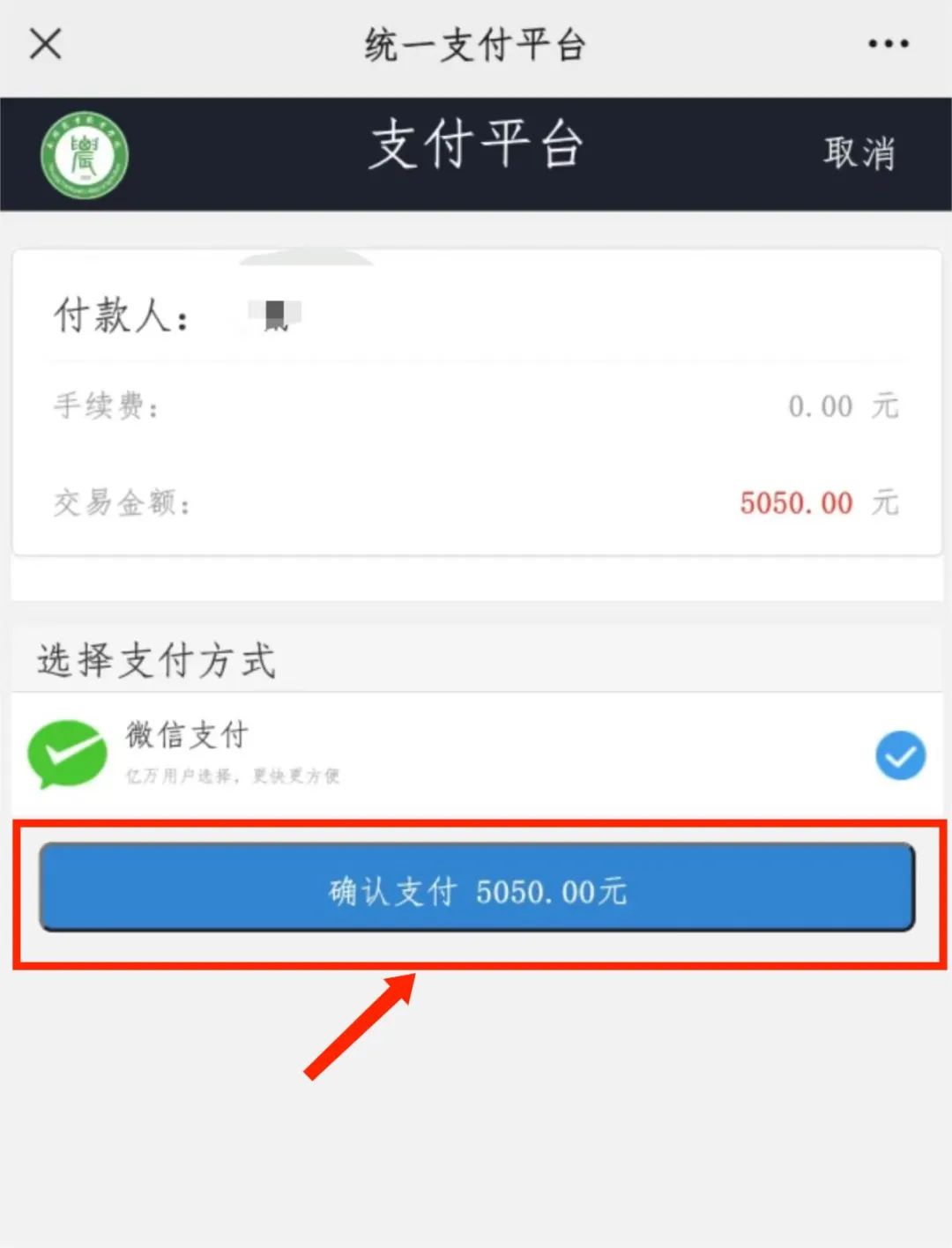Viewport: 952px width, 1248px height.
Task: Tap 取消 to cancel payment
Action: (859, 153)
